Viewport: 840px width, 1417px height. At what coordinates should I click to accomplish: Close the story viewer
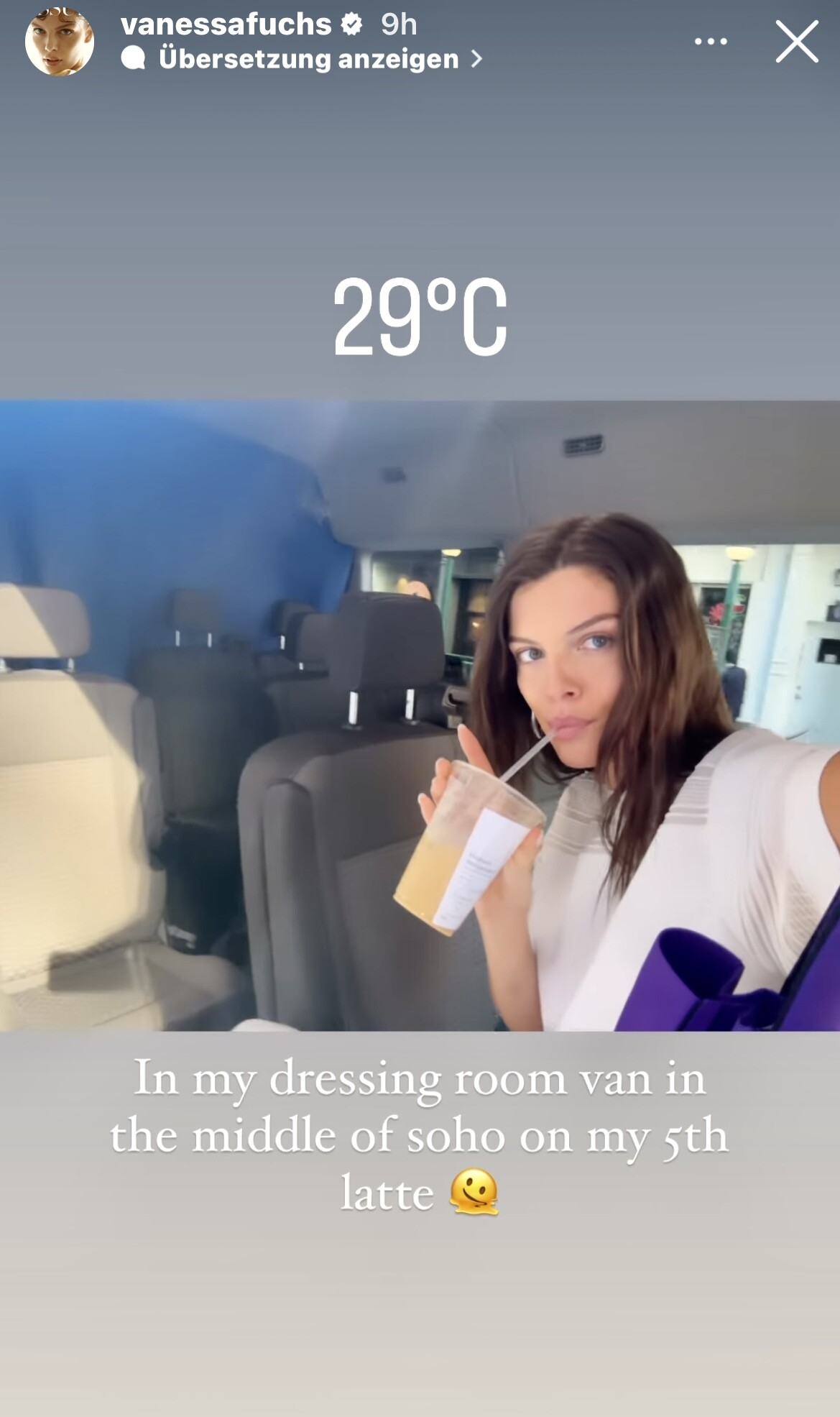[x=796, y=42]
